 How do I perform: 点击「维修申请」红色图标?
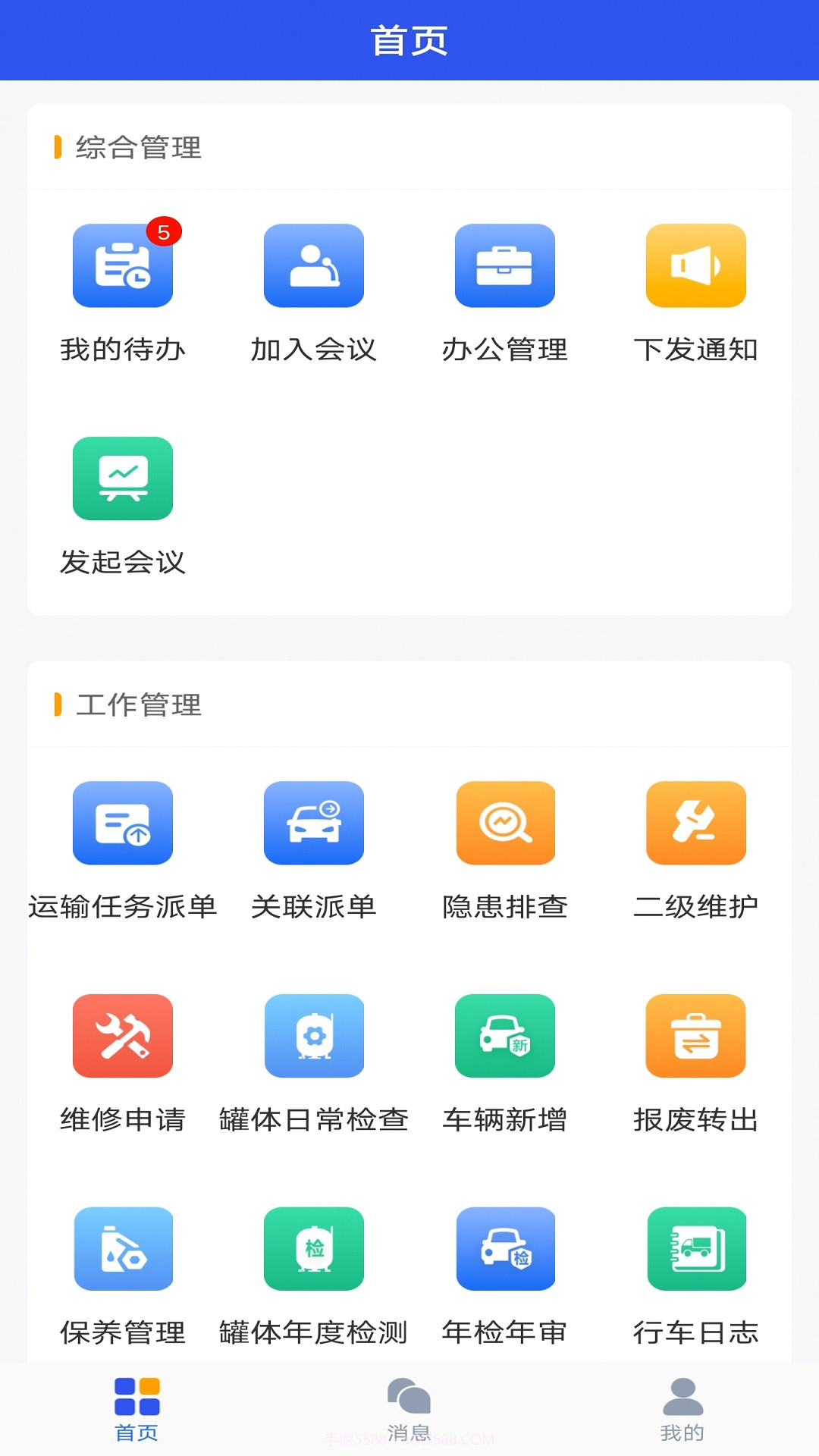[122, 1036]
